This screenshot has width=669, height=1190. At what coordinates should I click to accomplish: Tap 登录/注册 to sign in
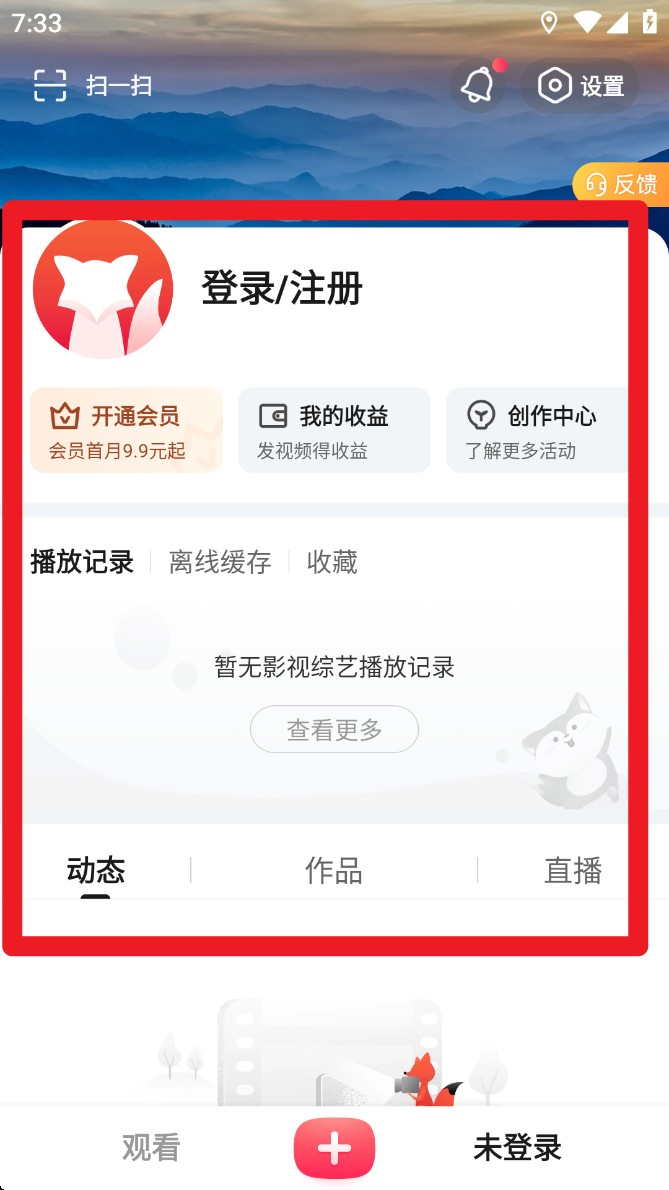point(282,288)
